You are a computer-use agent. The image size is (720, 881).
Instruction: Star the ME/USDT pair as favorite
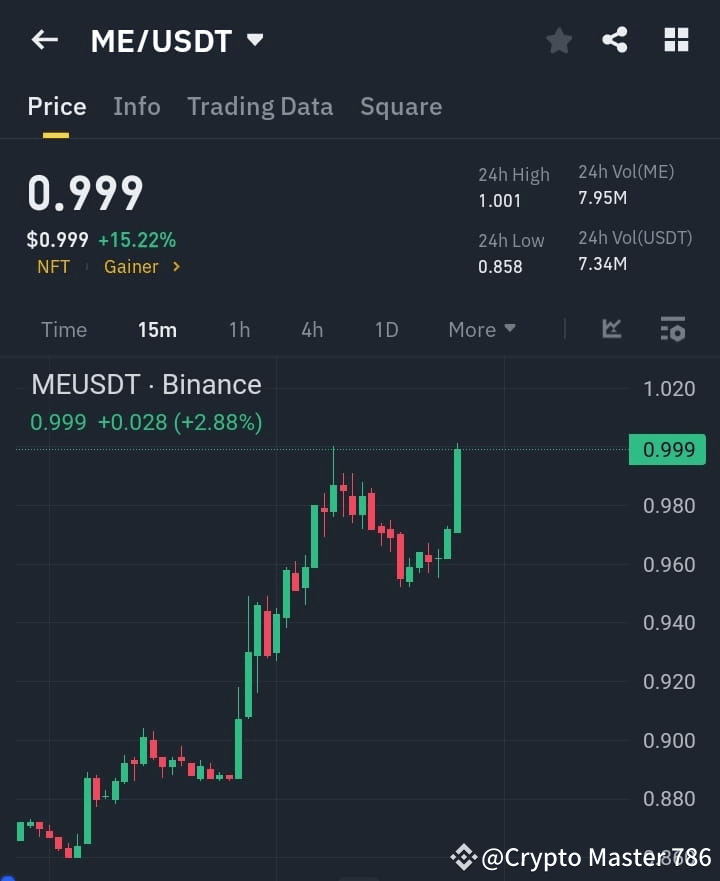click(x=559, y=40)
